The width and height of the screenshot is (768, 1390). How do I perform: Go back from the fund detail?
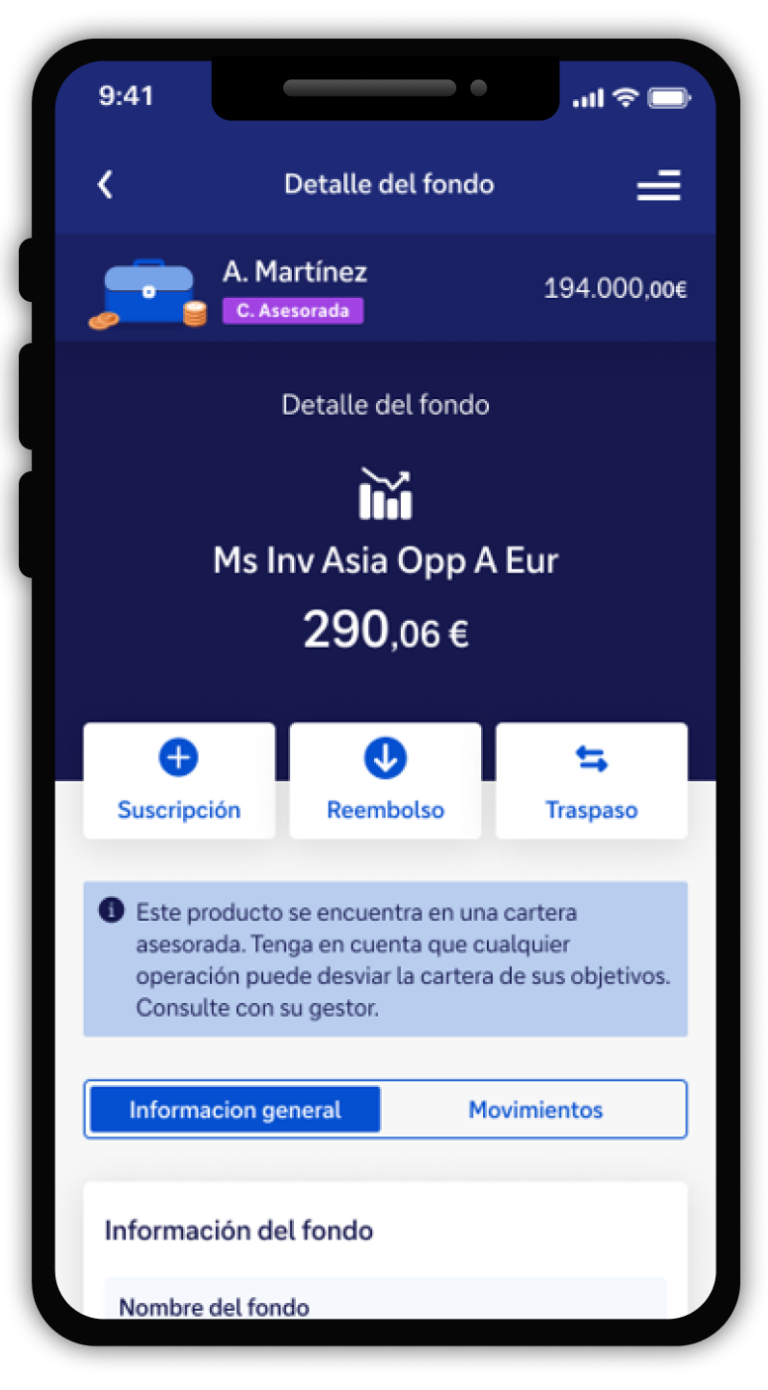tap(105, 184)
